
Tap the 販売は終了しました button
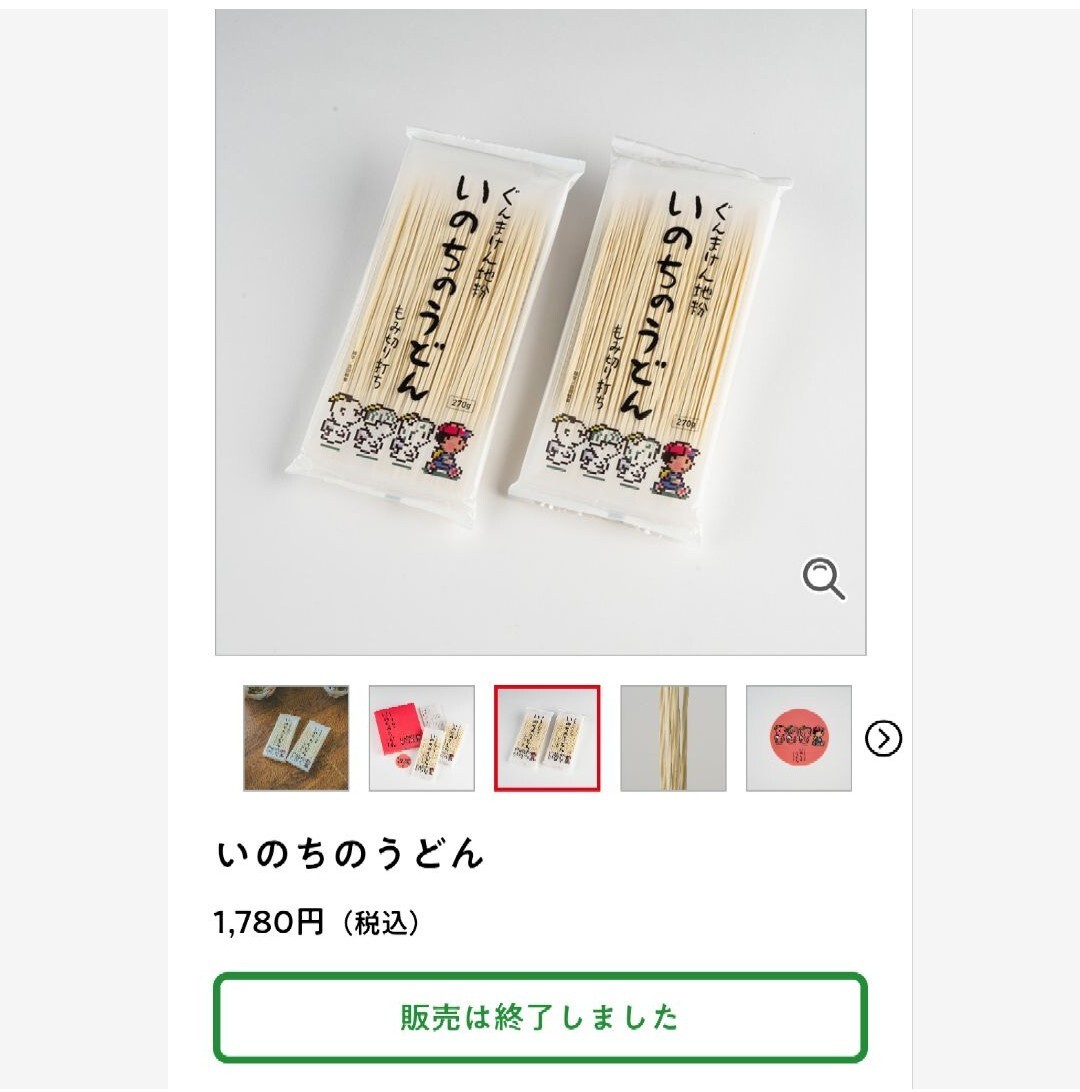(x=540, y=1017)
